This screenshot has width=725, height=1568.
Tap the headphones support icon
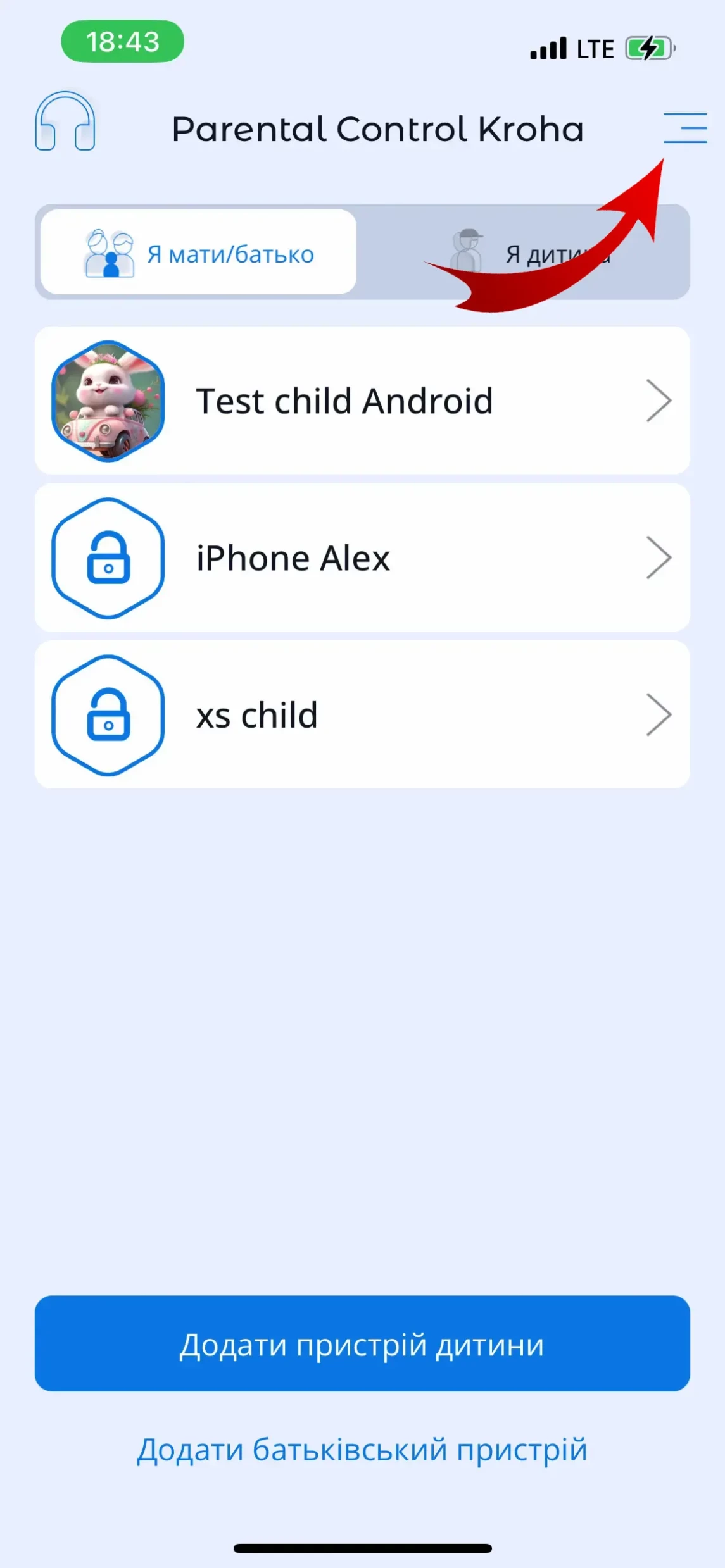point(65,121)
